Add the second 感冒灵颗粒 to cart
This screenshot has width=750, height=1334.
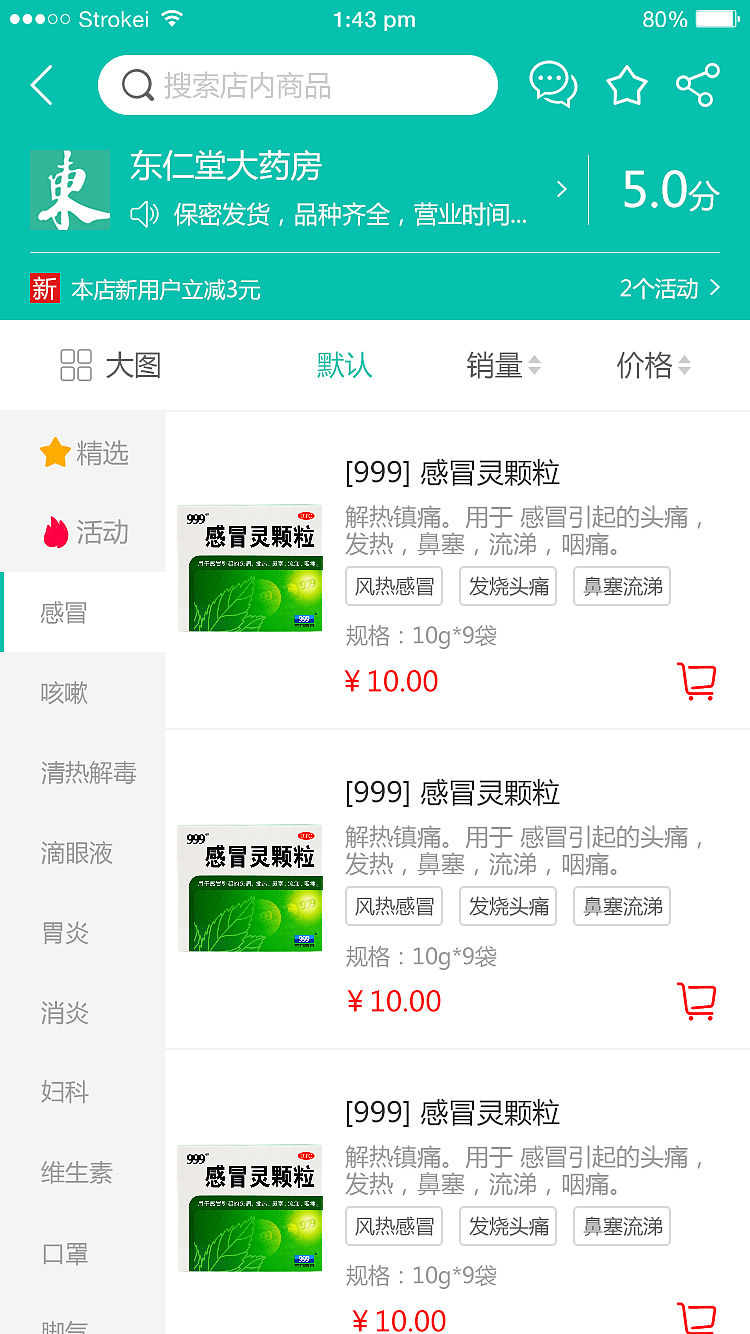tap(697, 1000)
